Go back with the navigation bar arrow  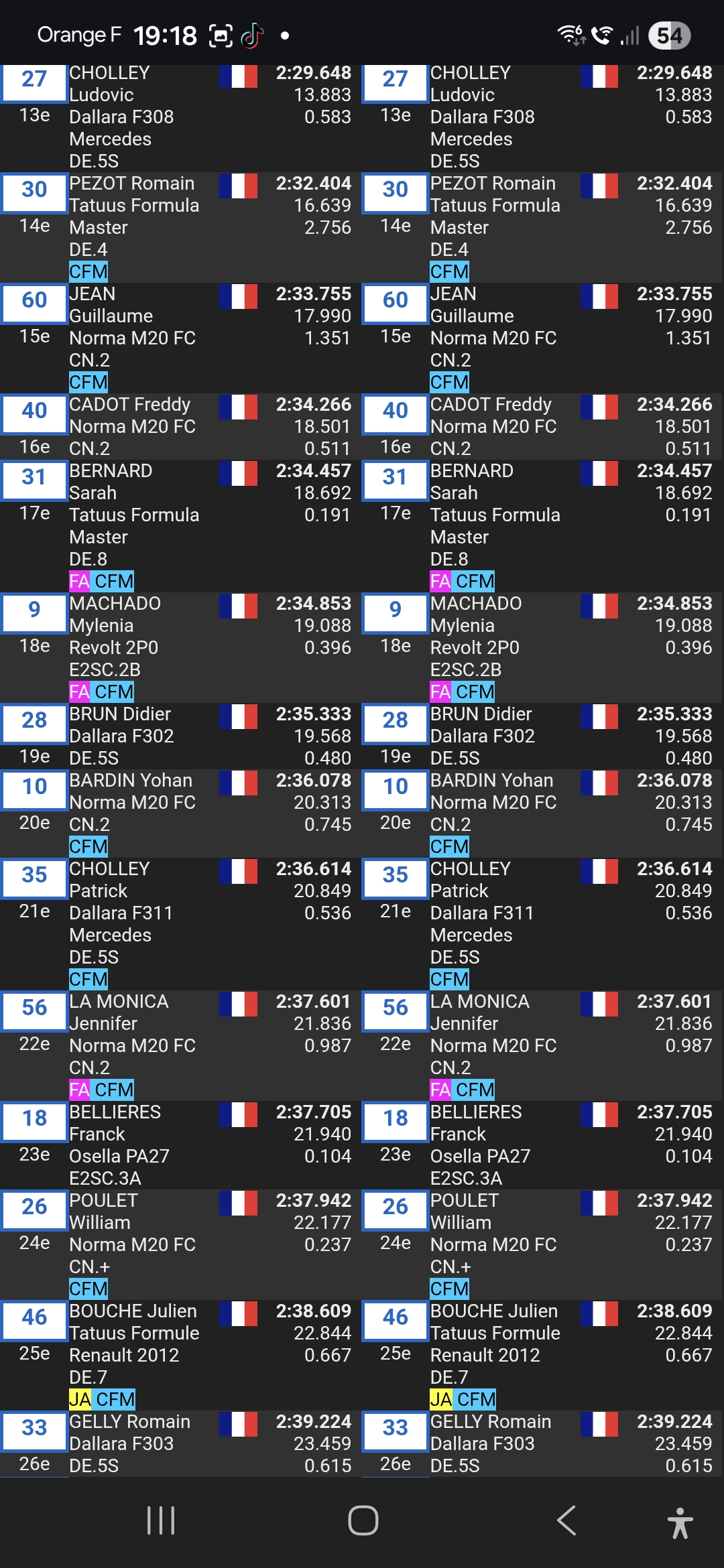click(566, 1520)
